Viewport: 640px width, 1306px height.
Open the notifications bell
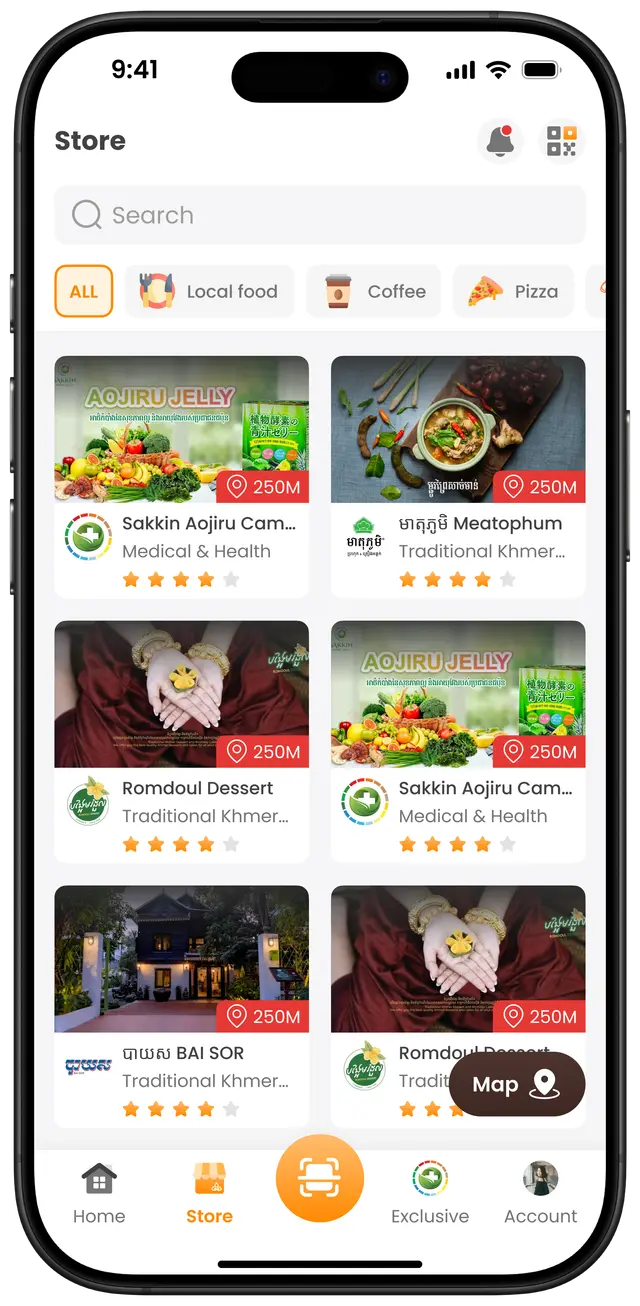point(500,141)
